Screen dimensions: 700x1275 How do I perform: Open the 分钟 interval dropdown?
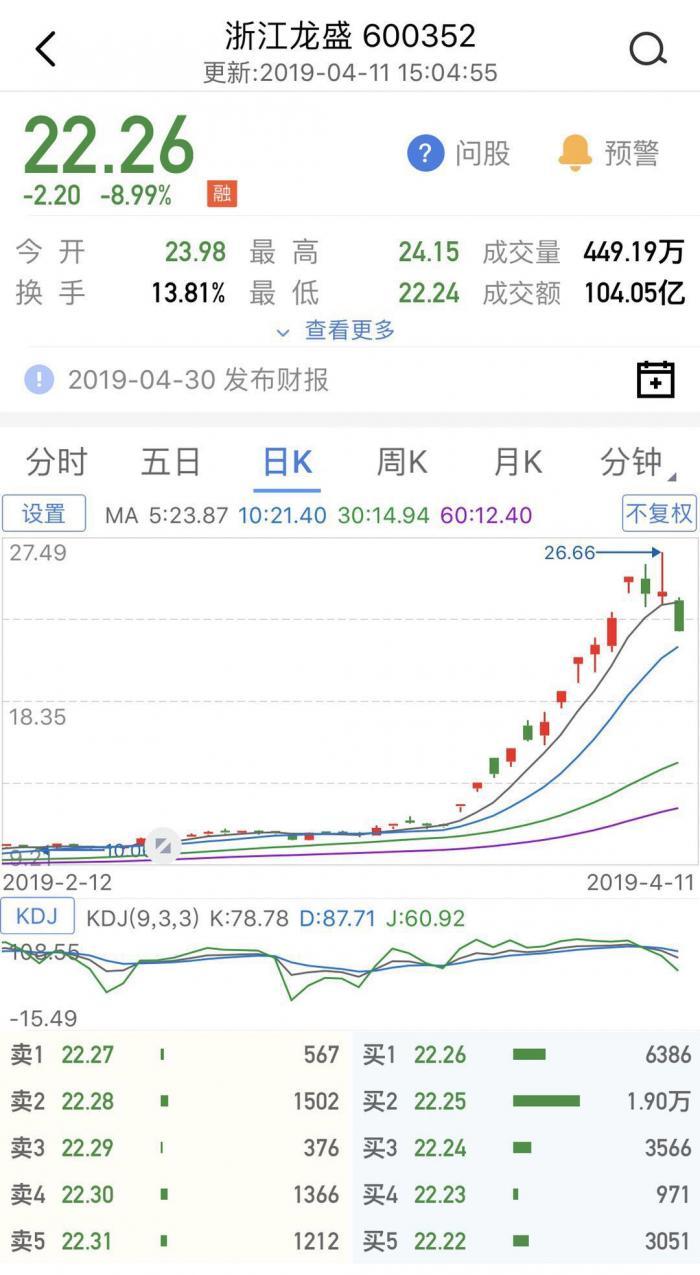click(x=635, y=462)
